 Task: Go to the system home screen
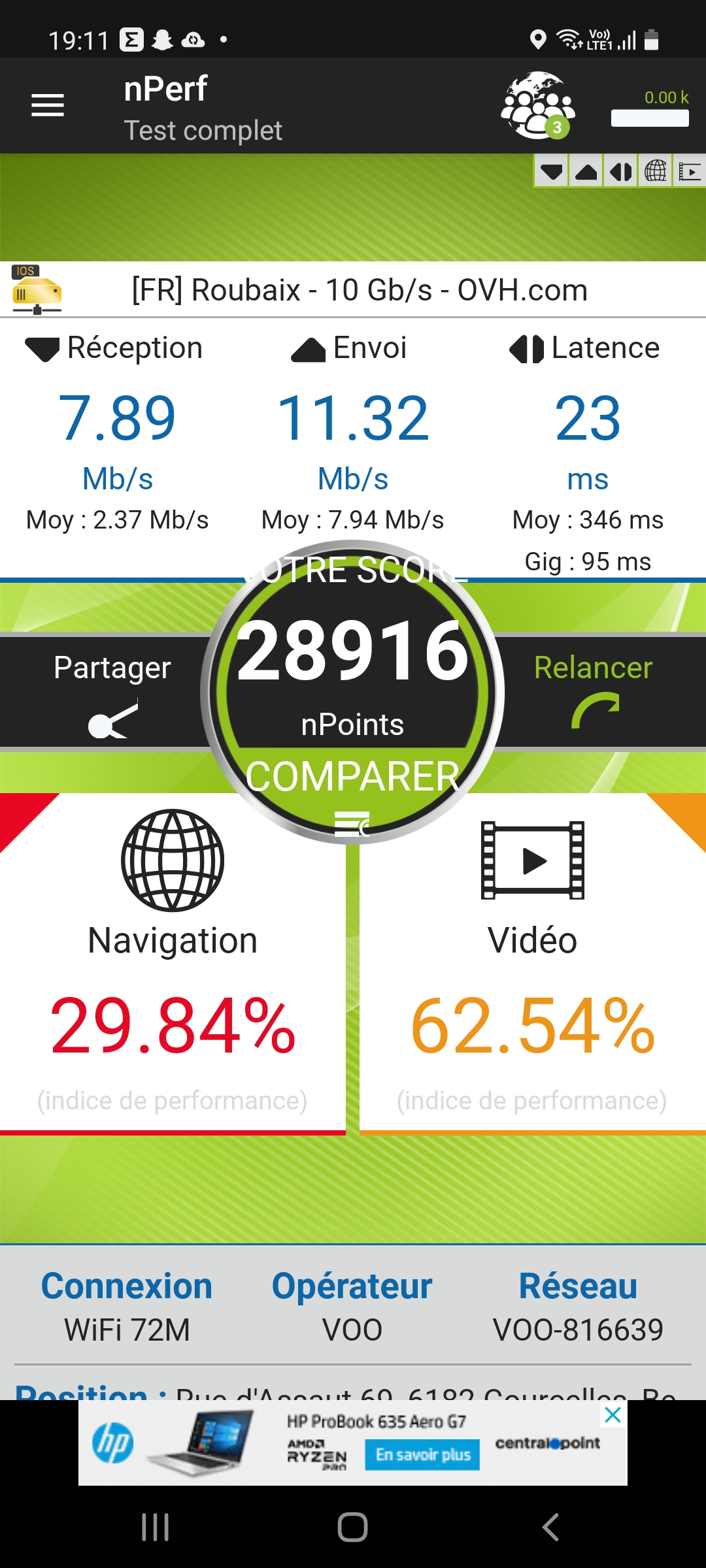coord(352,1527)
